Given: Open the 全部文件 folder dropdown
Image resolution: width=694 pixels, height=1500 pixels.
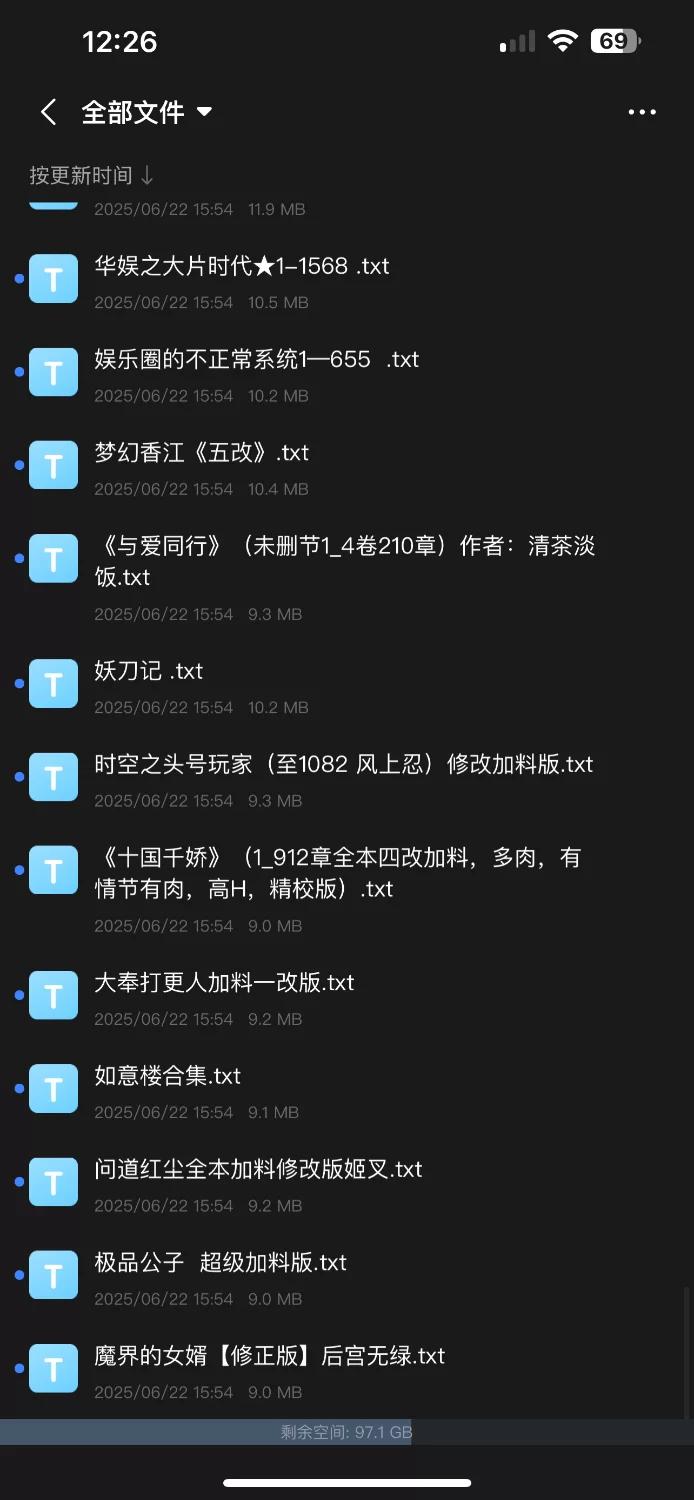Looking at the screenshot, I should 147,112.
